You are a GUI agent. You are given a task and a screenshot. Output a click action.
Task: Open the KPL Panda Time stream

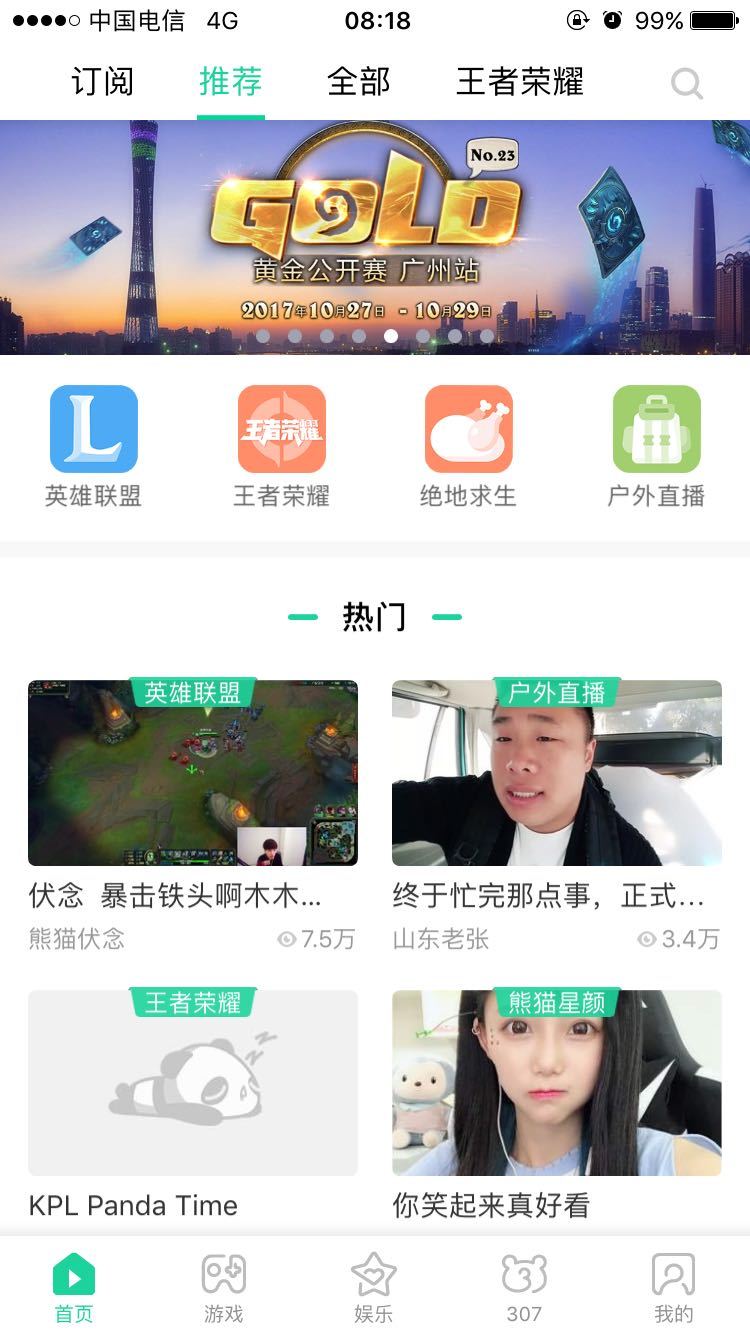pos(193,1083)
